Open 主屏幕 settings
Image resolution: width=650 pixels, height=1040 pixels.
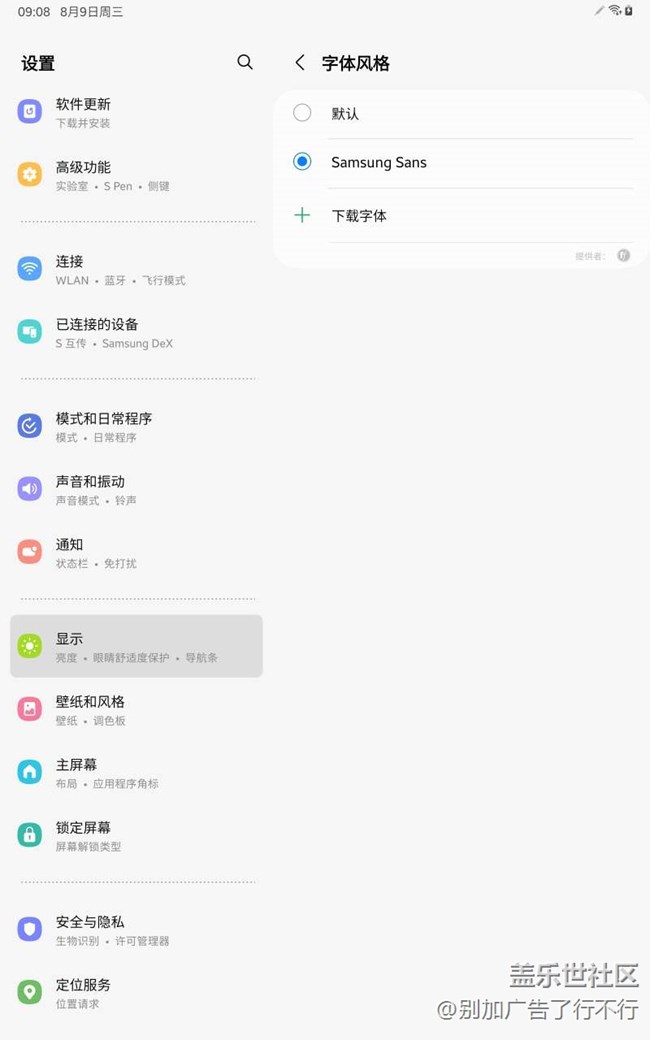[x=77, y=772]
